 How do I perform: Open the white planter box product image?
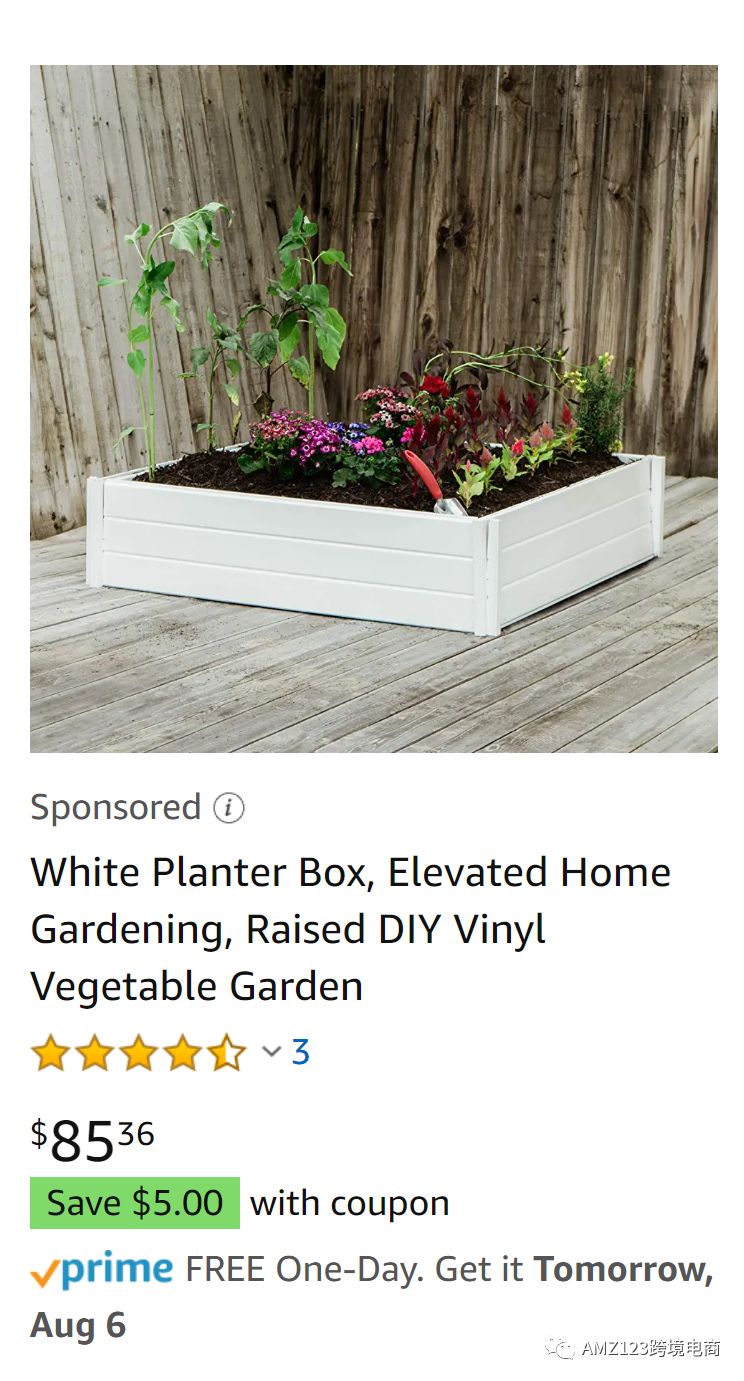click(373, 408)
